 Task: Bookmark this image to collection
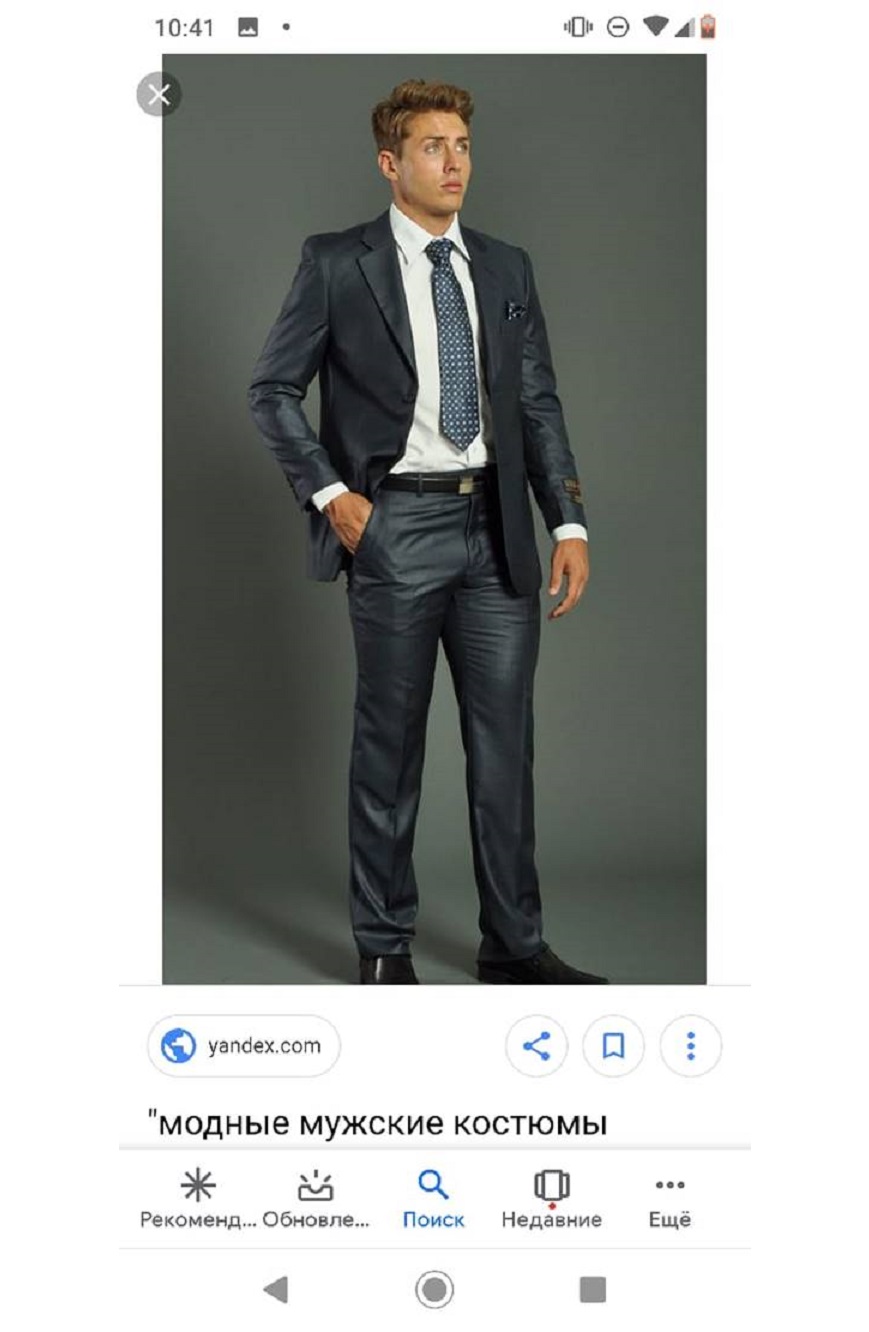[x=613, y=1046]
